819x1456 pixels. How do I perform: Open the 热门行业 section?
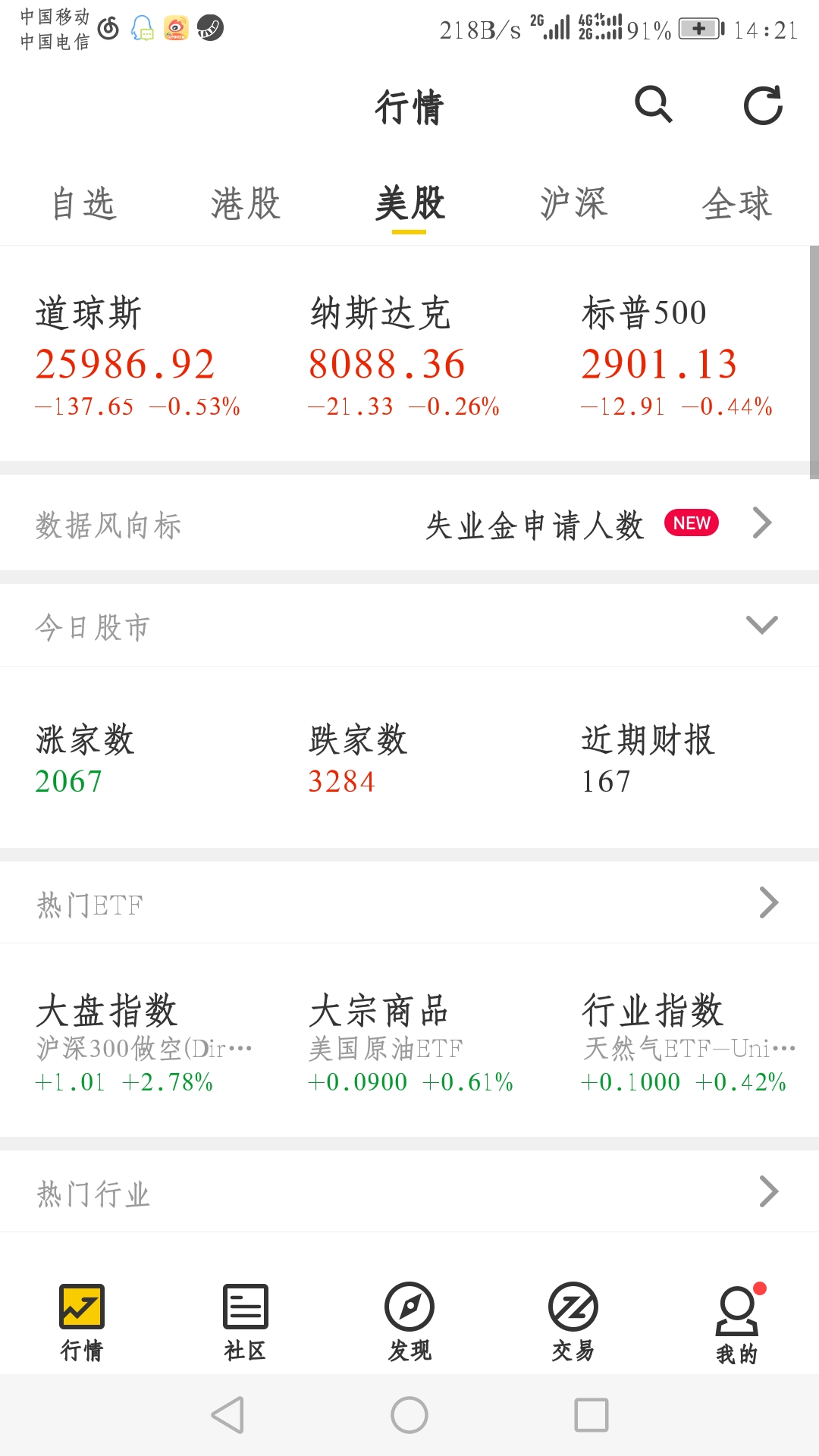click(409, 1191)
